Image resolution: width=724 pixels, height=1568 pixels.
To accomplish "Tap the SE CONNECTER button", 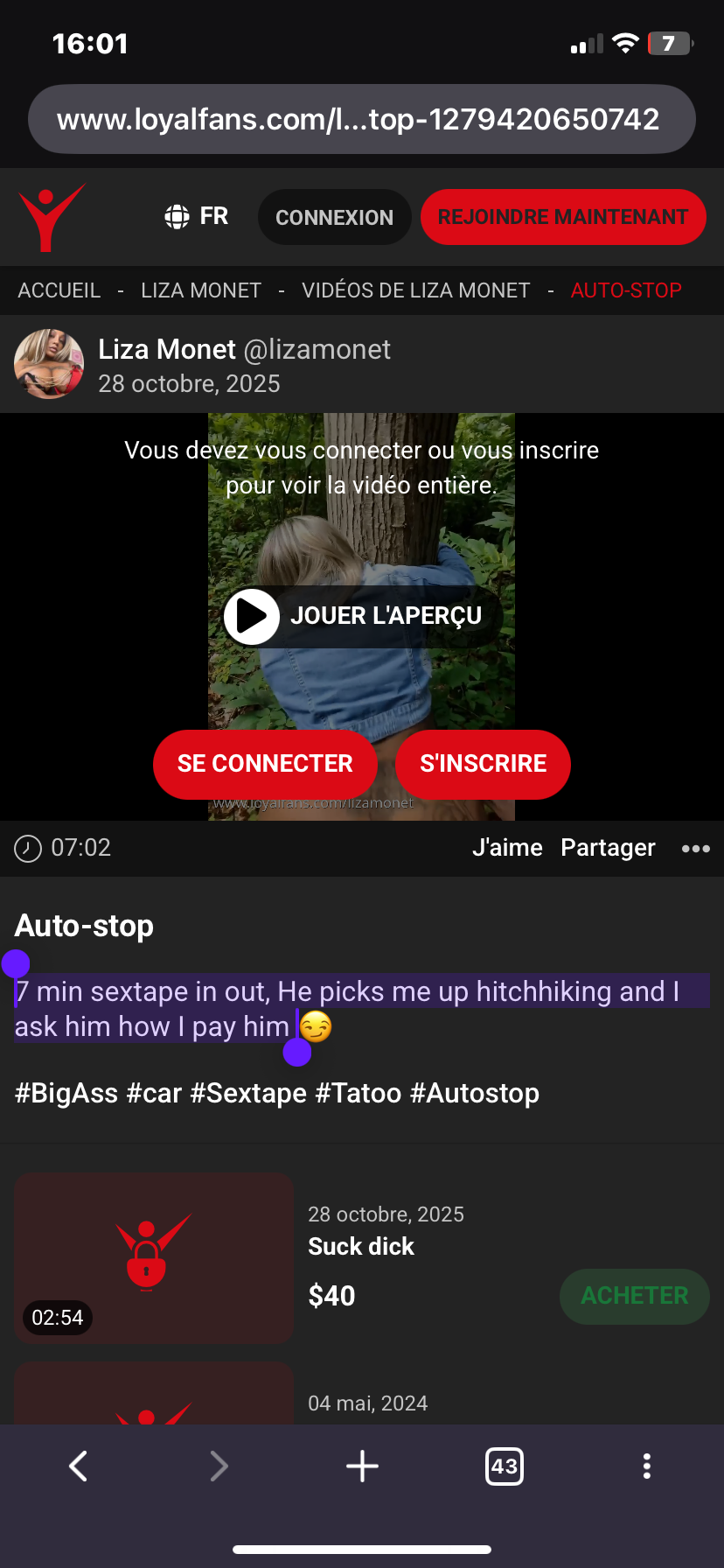I will point(265,764).
